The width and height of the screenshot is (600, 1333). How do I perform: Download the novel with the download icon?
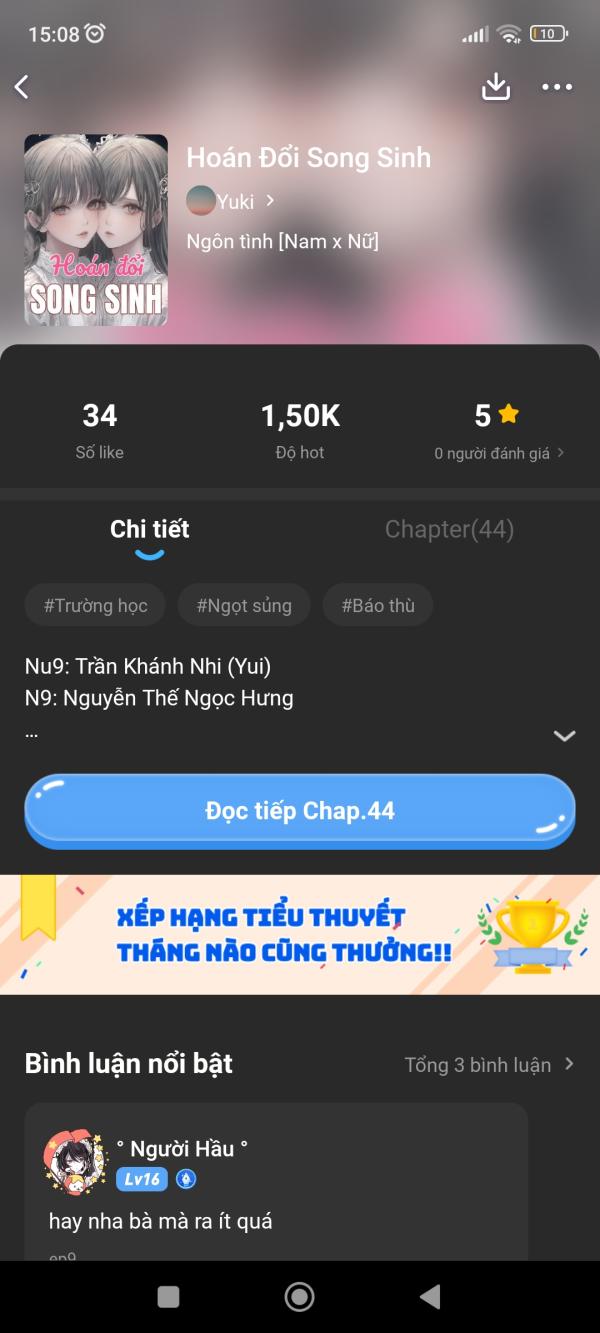pos(496,87)
